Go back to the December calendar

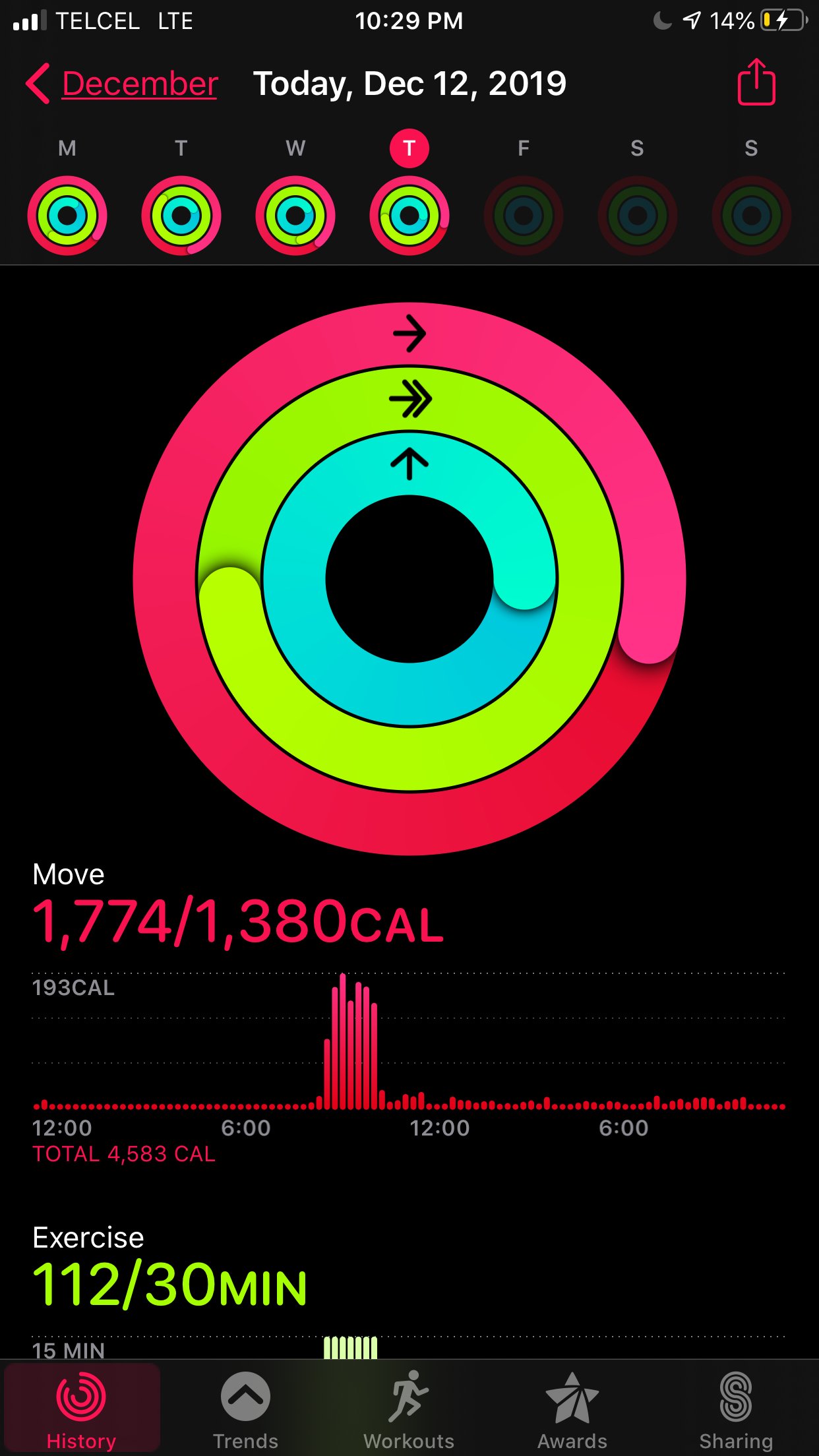[x=122, y=84]
